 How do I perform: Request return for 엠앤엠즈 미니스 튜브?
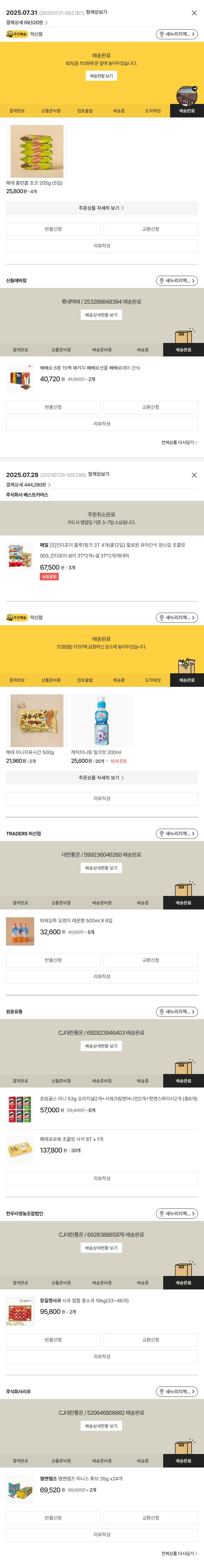click(53, 1518)
